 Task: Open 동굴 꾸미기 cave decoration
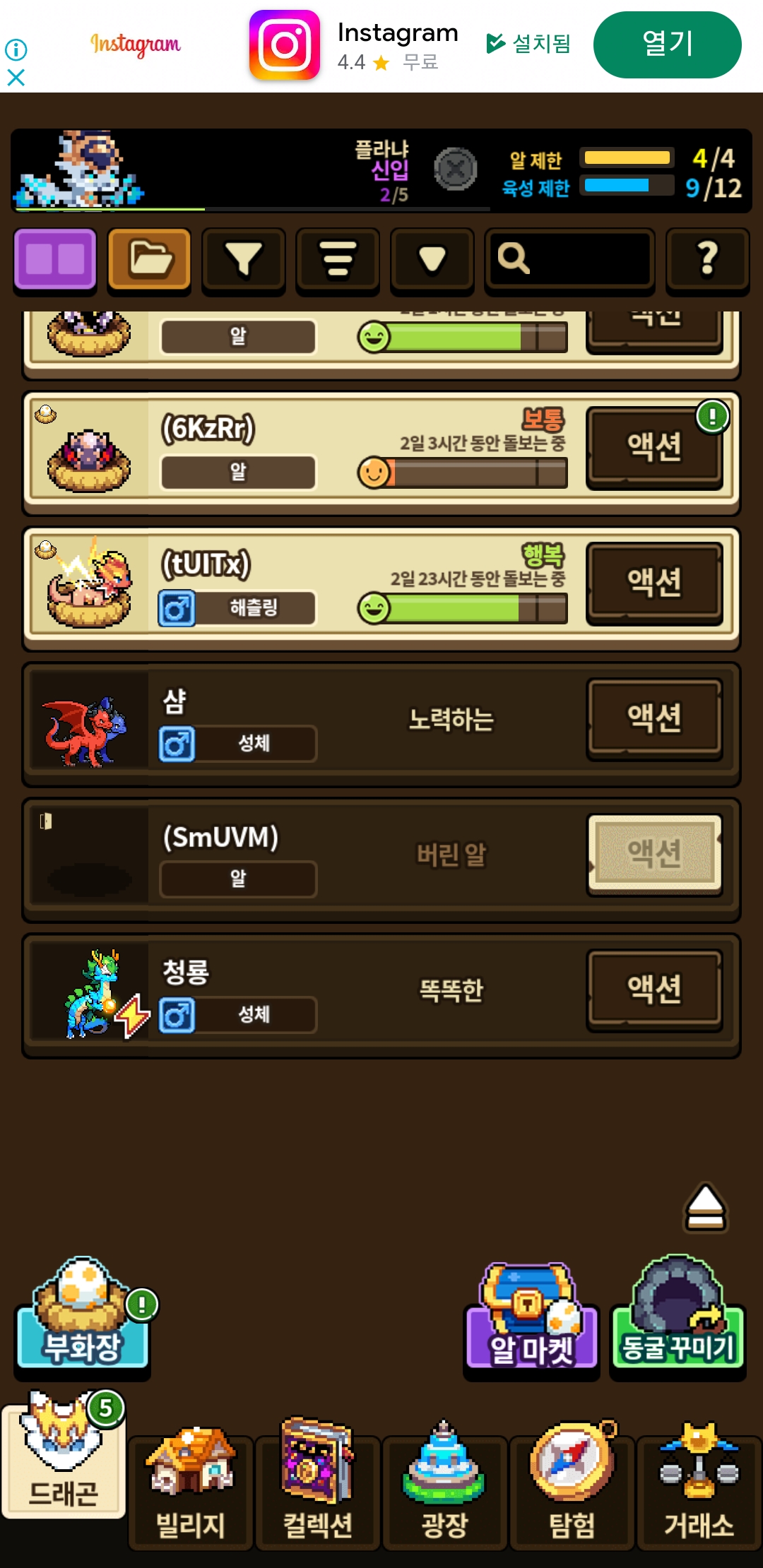678,1315
